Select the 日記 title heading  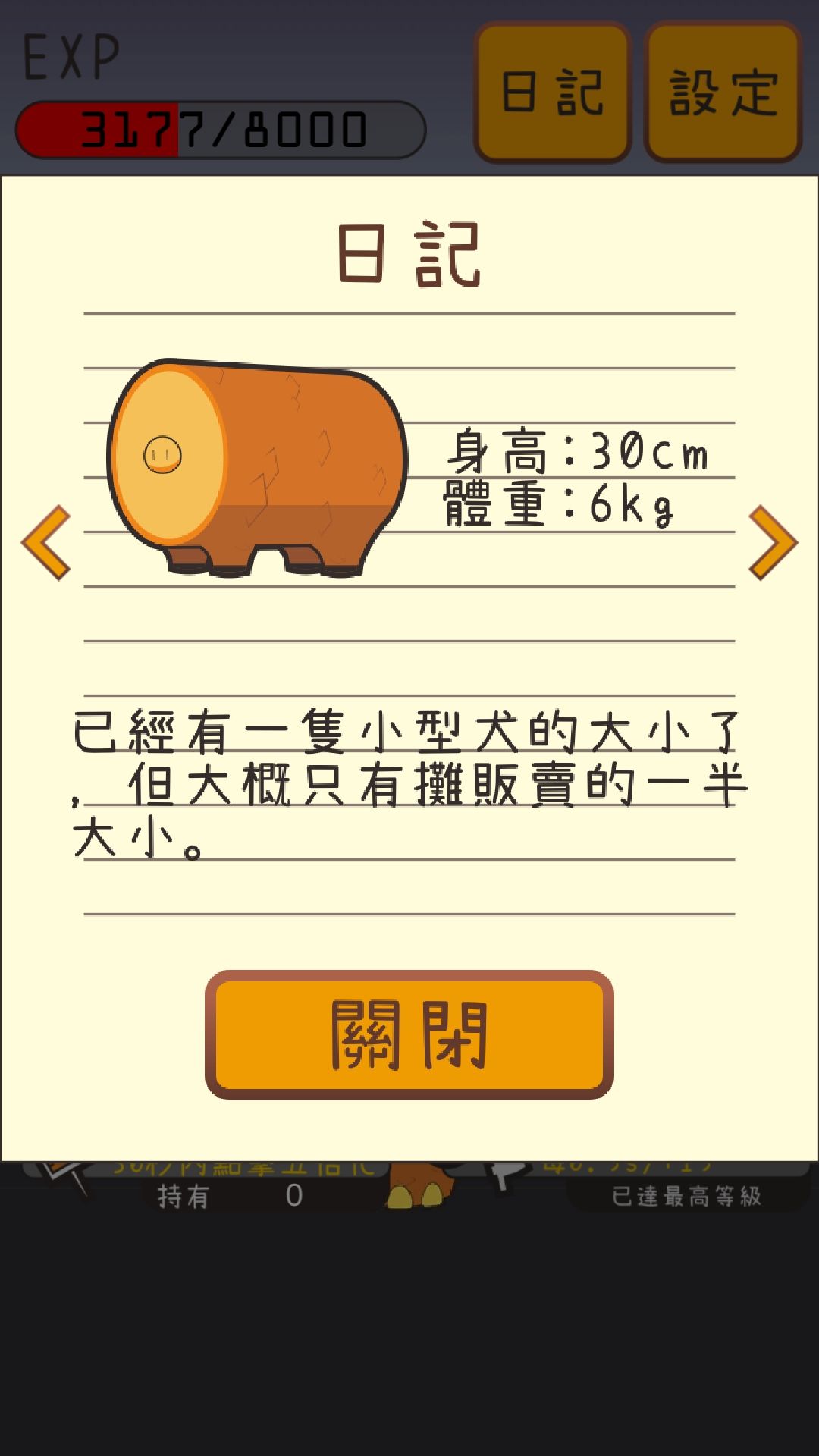pyautogui.click(x=409, y=254)
